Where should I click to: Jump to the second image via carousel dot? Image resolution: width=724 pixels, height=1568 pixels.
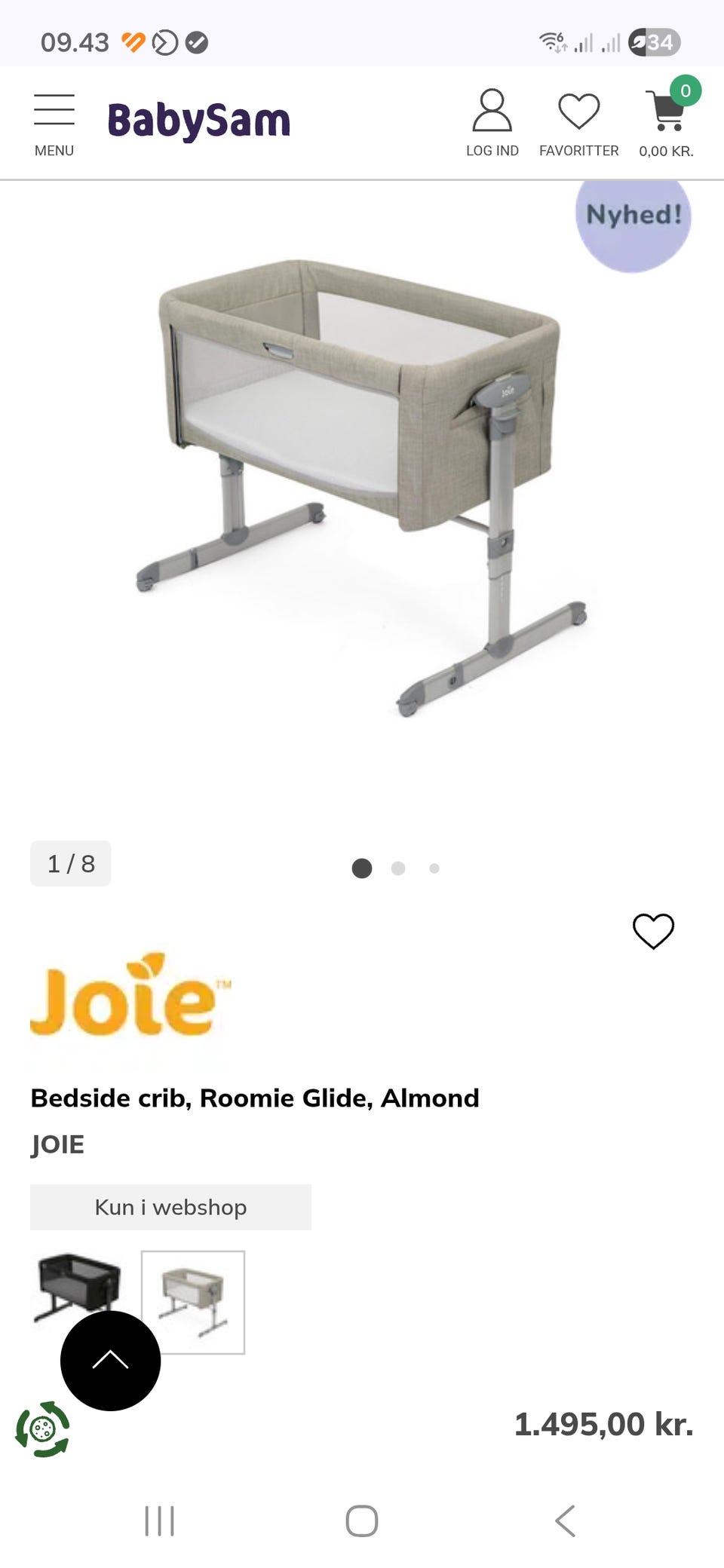pos(398,868)
